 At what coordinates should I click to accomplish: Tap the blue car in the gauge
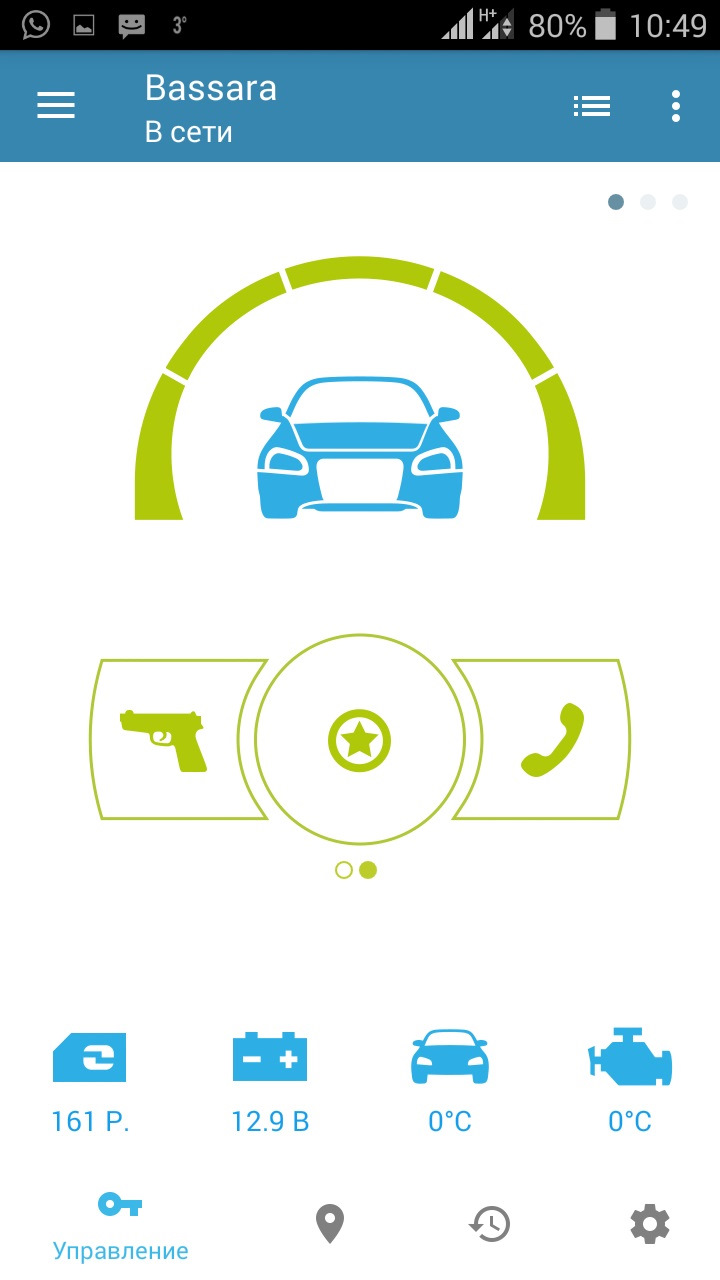click(x=360, y=448)
